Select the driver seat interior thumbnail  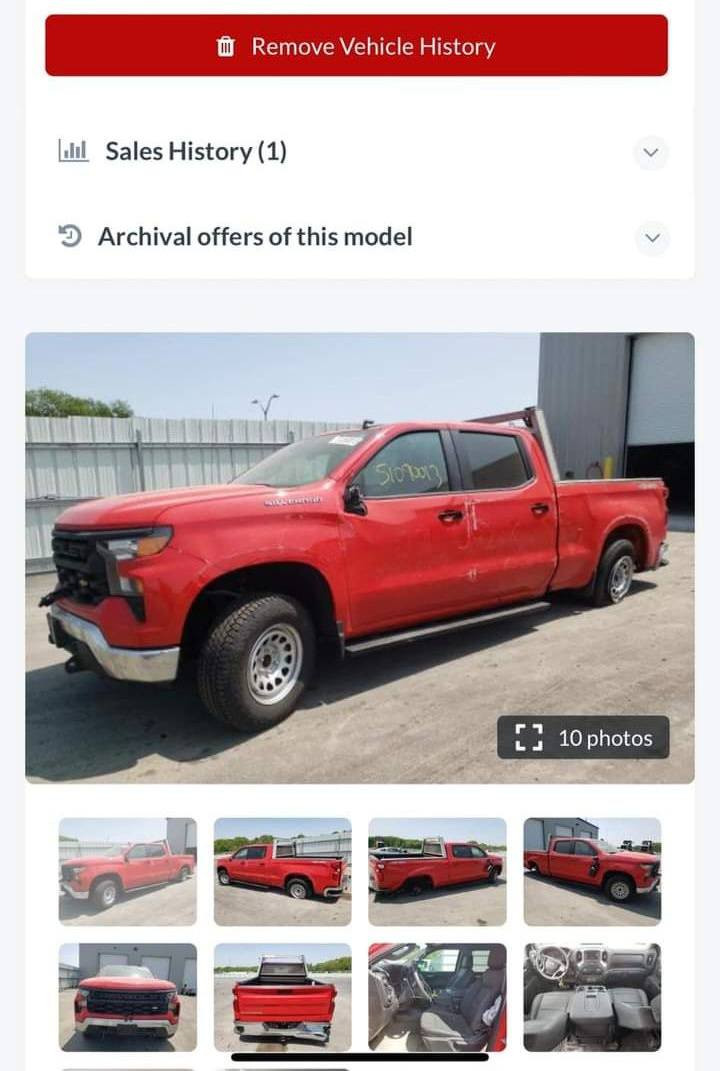click(x=437, y=996)
